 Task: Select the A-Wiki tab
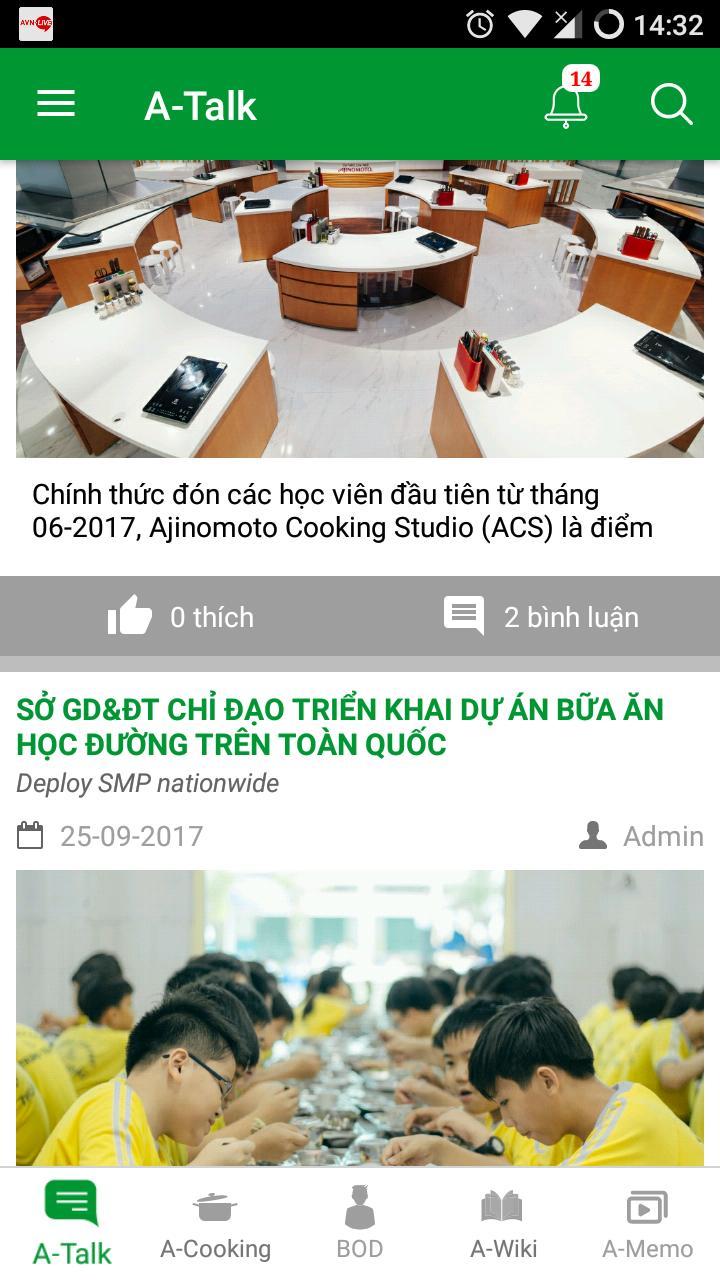tap(503, 1224)
